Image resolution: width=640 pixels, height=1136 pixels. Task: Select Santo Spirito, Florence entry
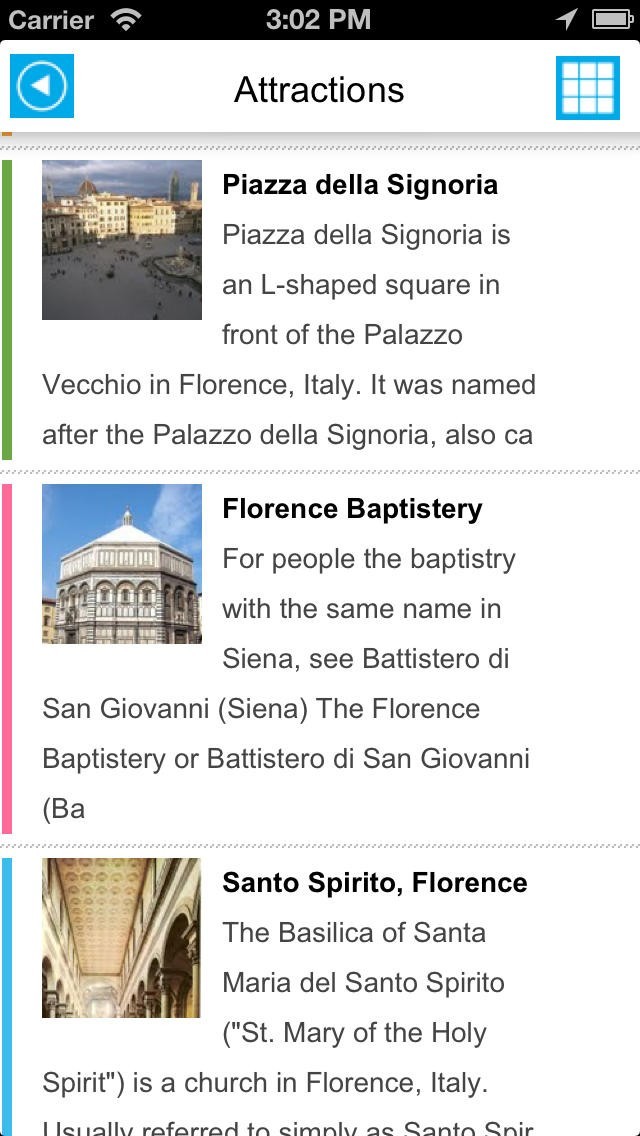point(374,883)
